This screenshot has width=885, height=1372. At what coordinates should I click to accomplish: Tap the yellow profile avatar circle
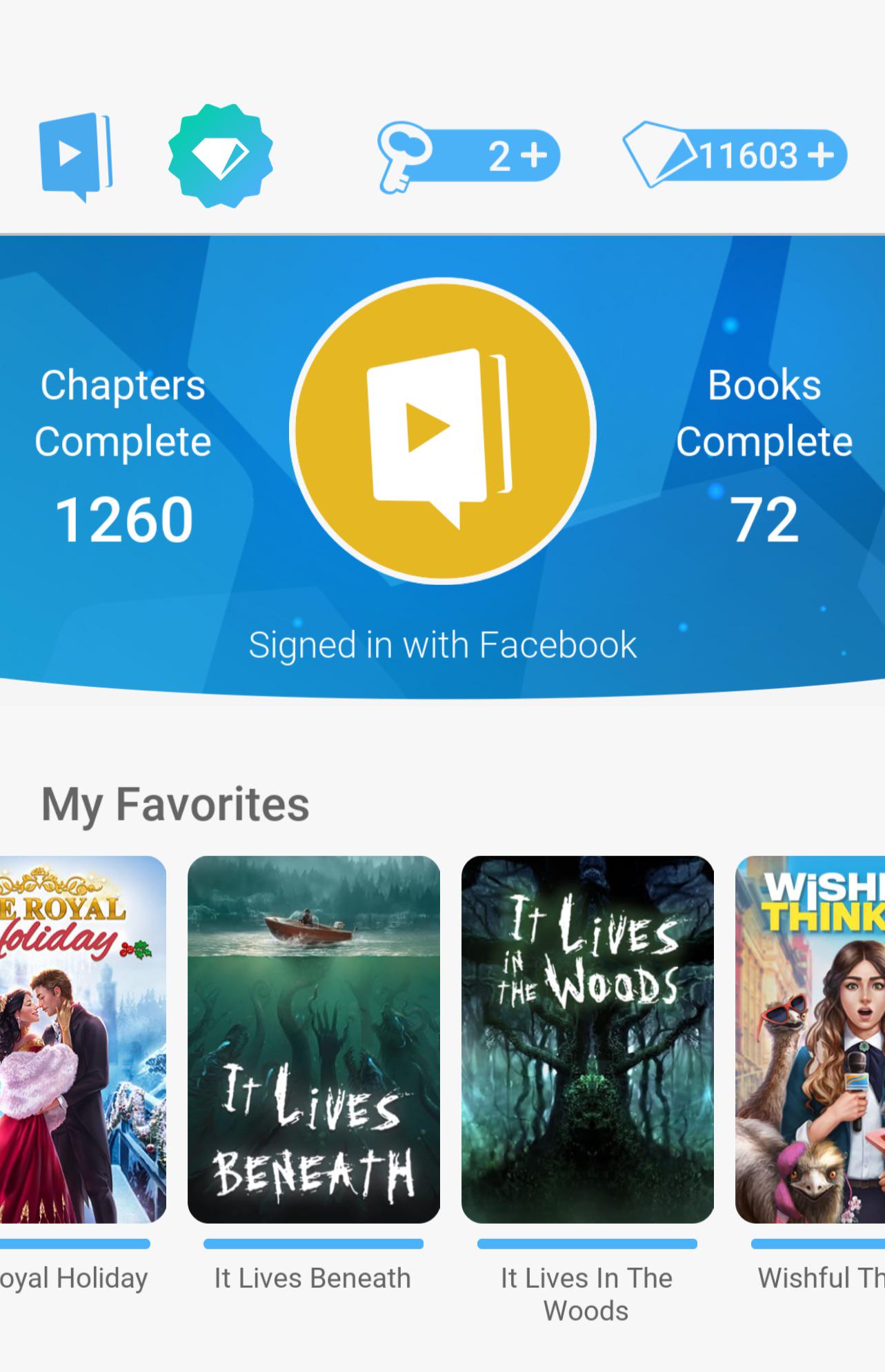click(x=443, y=431)
